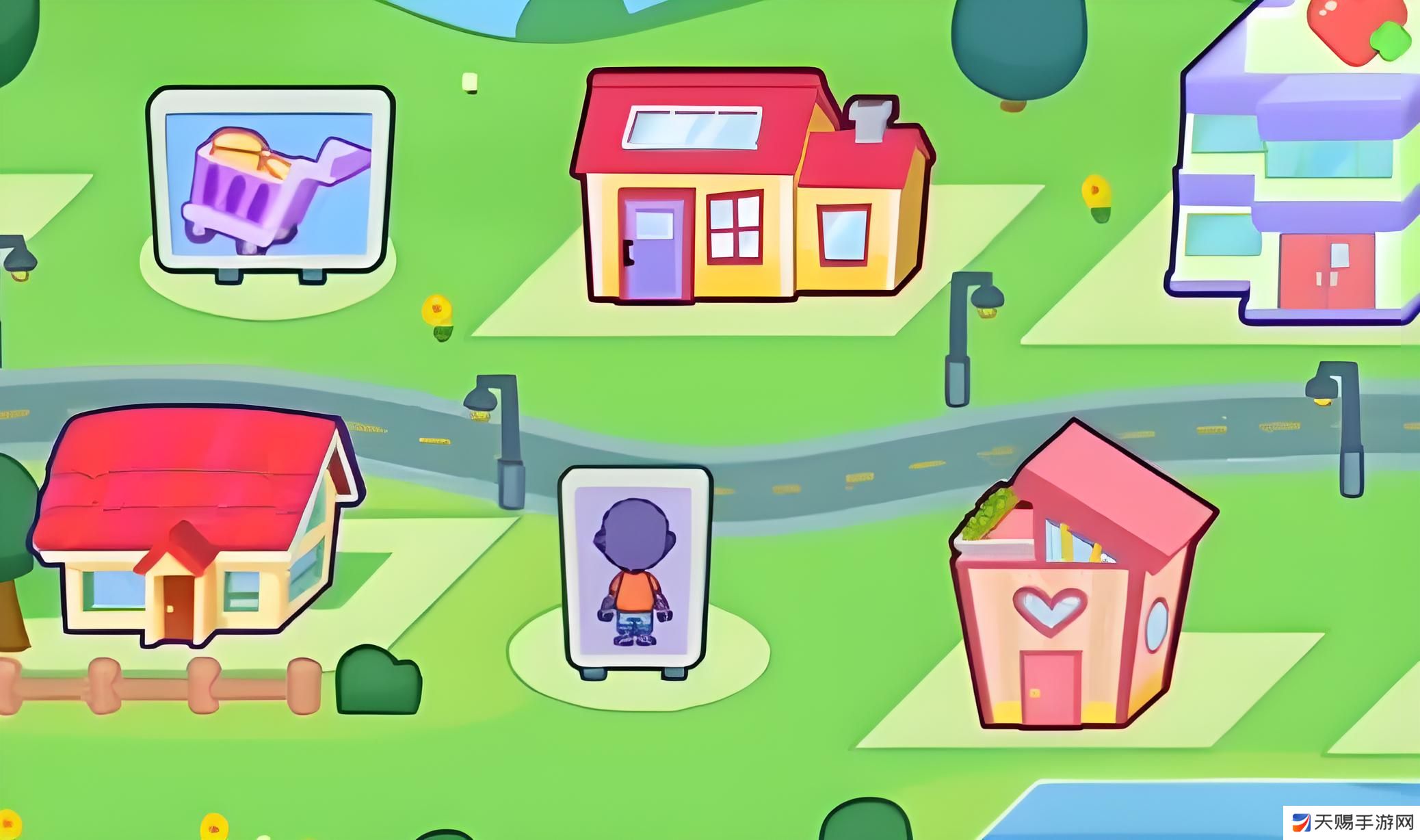The image size is (1420, 840).
Task: Open the character creator billboard
Action: (635, 569)
